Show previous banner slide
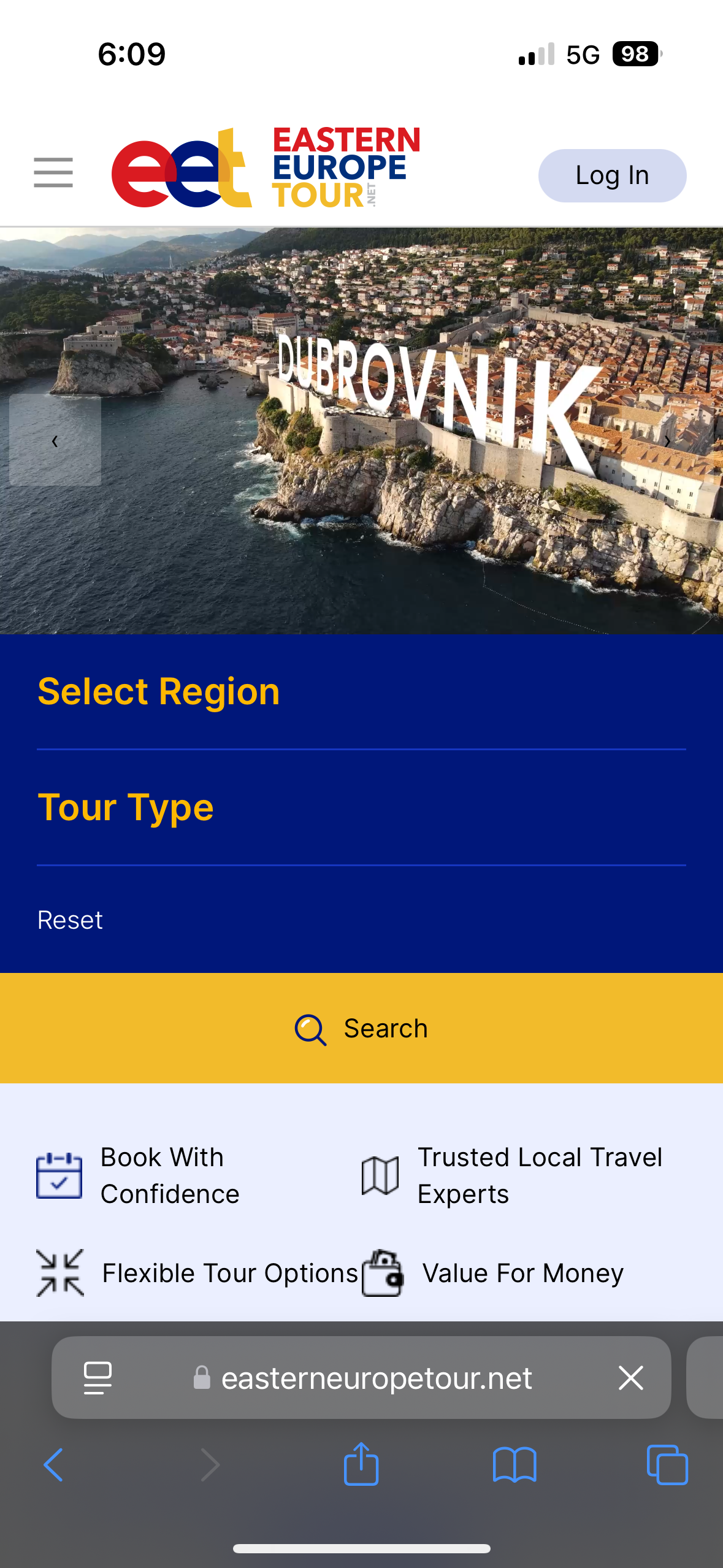The width and height of the screenshot is (723, 1568). coord(55,440)
